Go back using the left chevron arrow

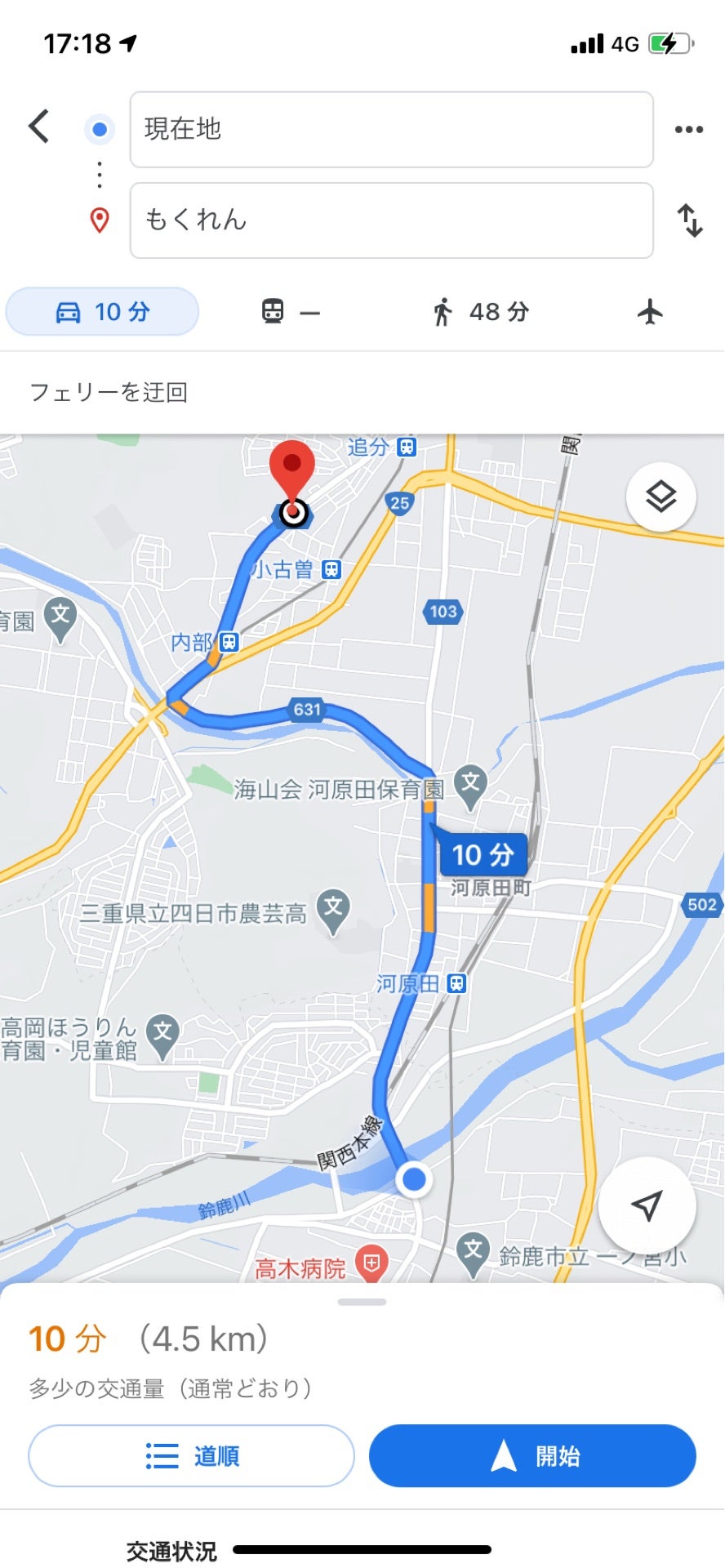click(38, 127)
